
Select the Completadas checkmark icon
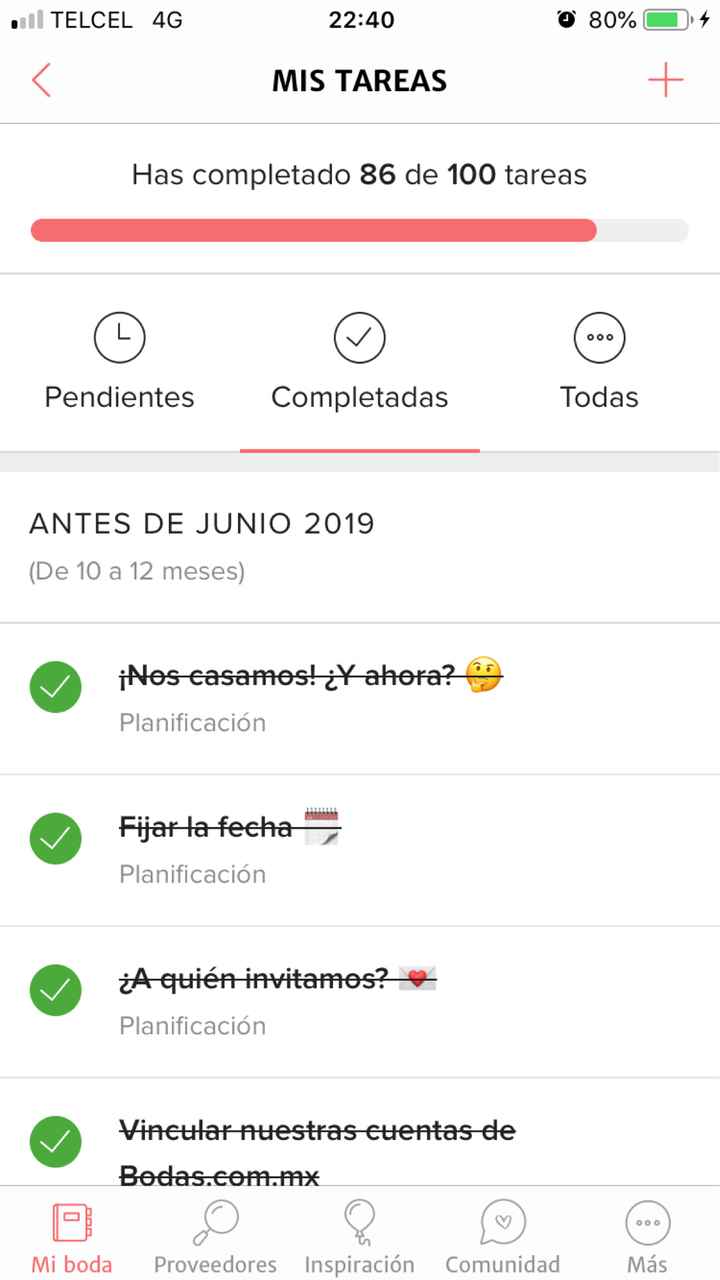tap(359, 338)
